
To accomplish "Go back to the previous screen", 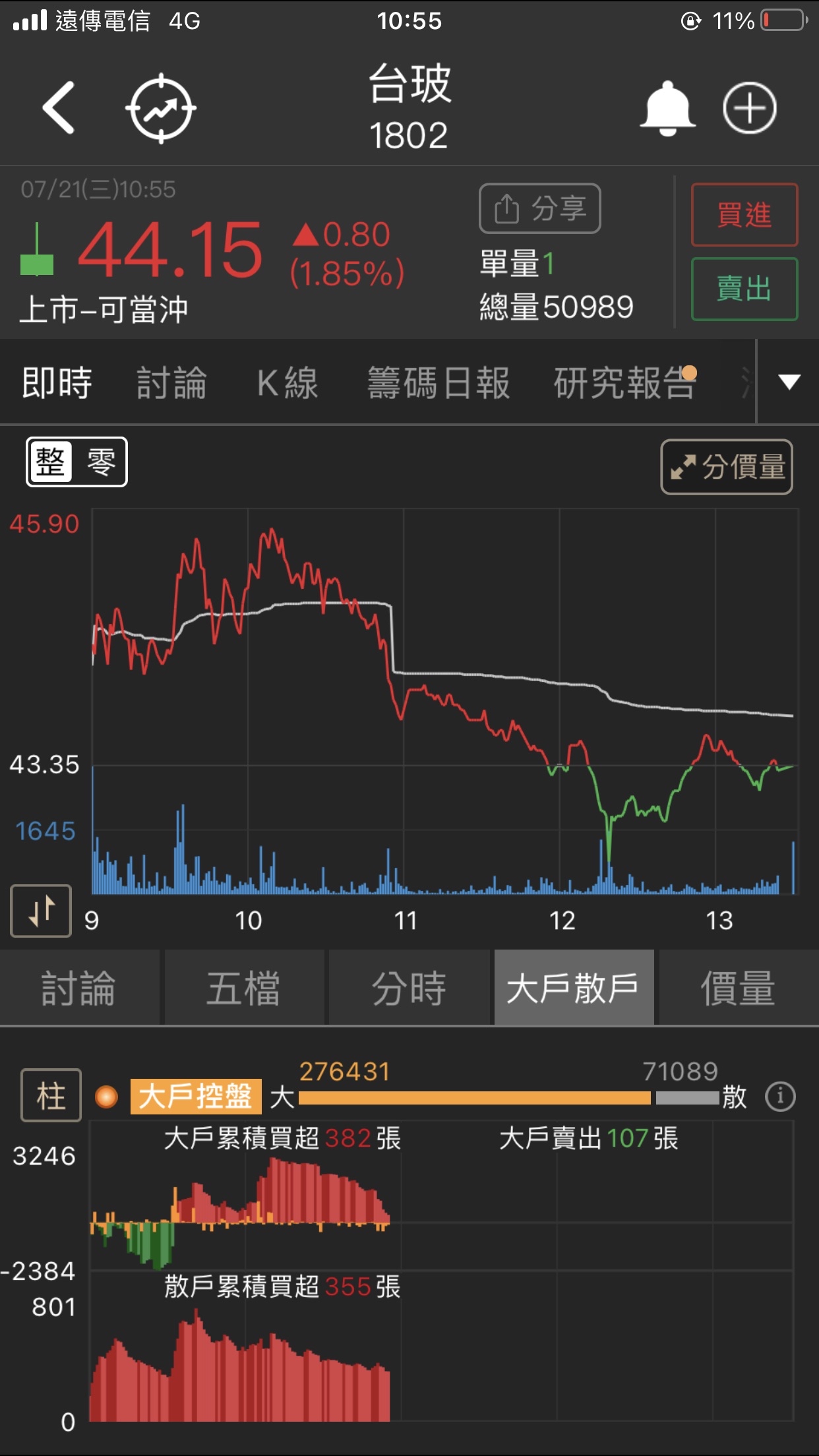I will coord(59,108).
